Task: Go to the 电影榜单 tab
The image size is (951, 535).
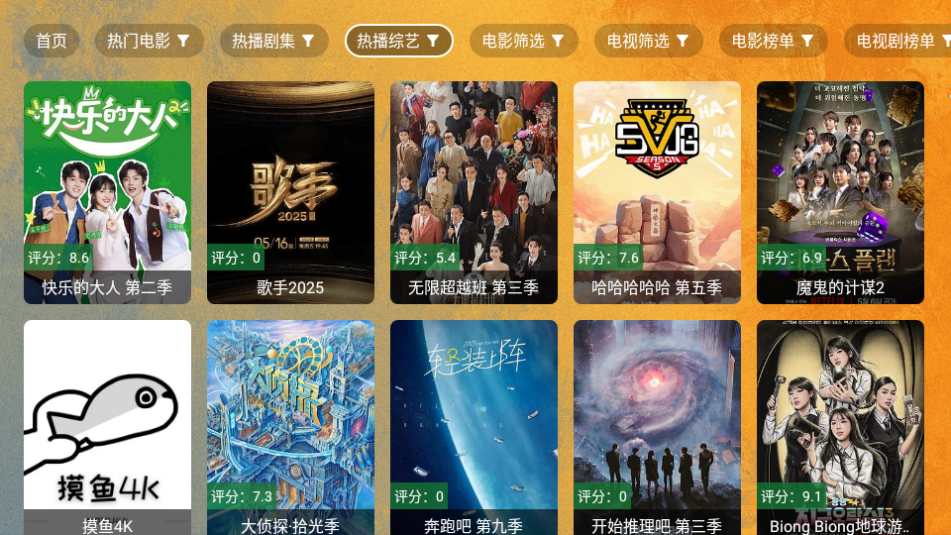Action: coord(773,41)
